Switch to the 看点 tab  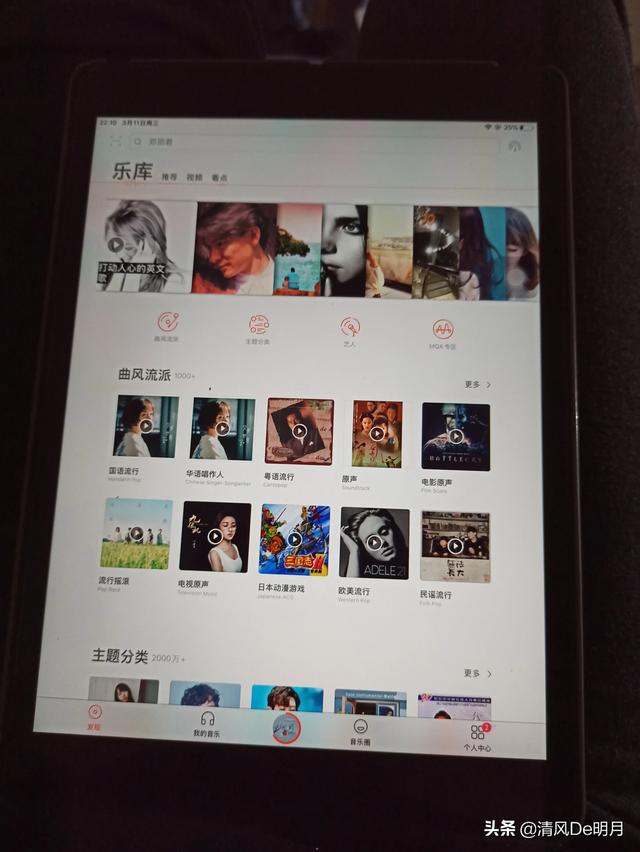click(x=219, y=177)
